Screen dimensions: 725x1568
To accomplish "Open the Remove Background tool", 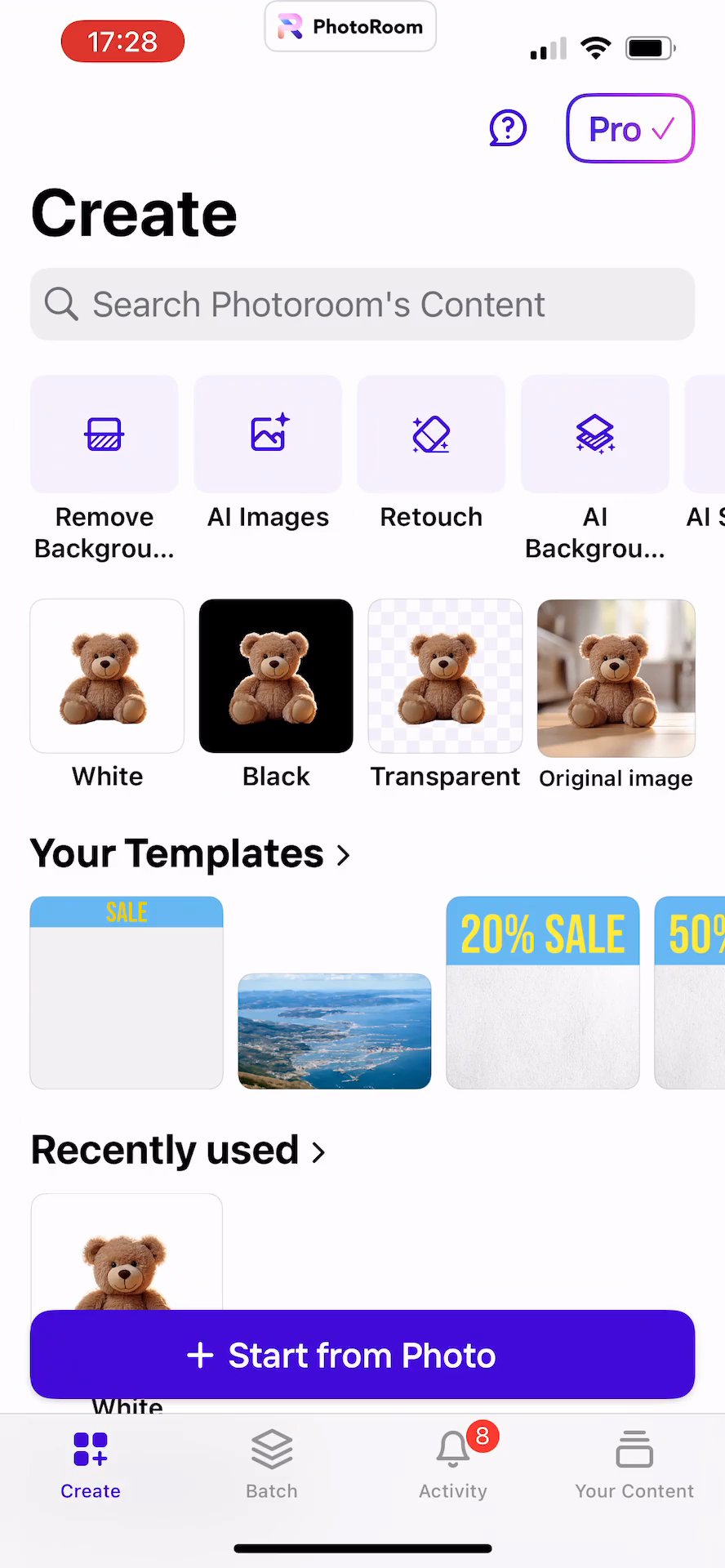I will pos(105,434).
